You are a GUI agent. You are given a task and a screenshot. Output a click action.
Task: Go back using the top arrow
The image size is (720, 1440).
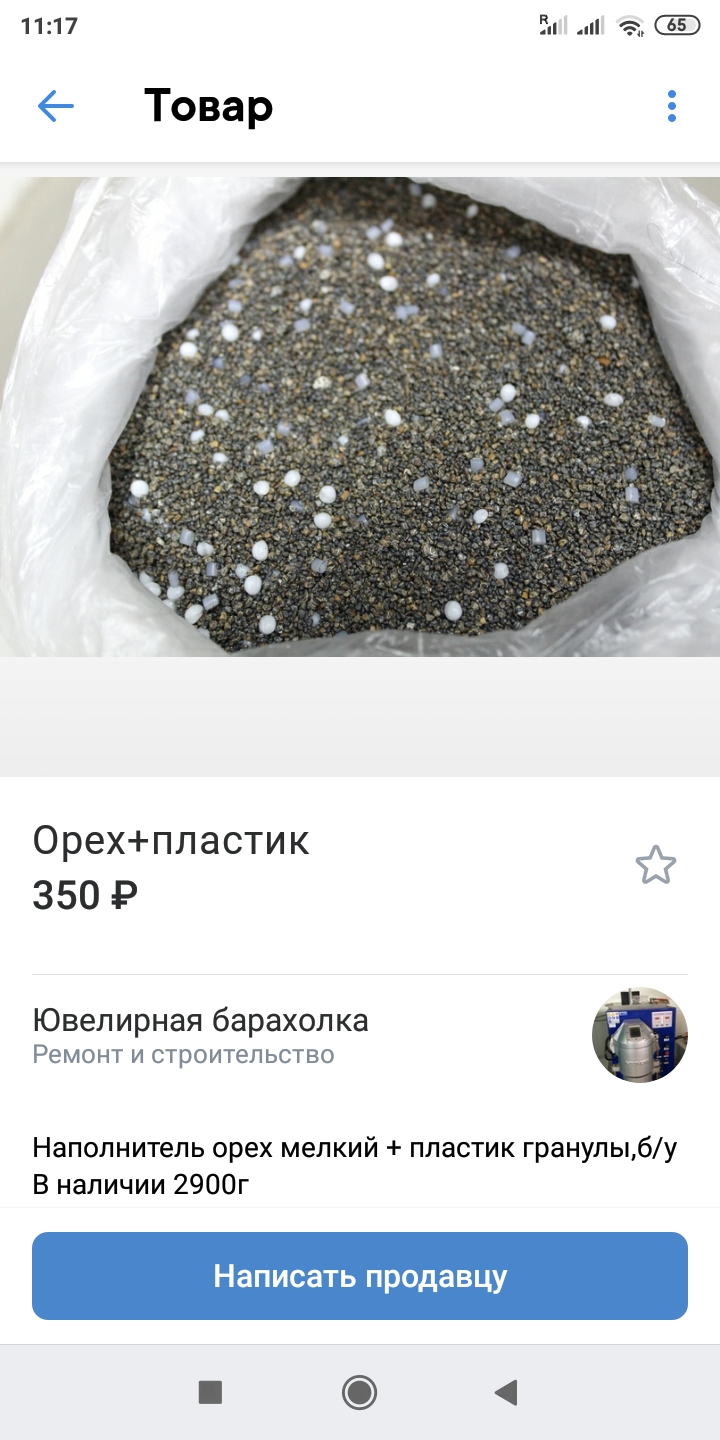click(x=56, y=106)
